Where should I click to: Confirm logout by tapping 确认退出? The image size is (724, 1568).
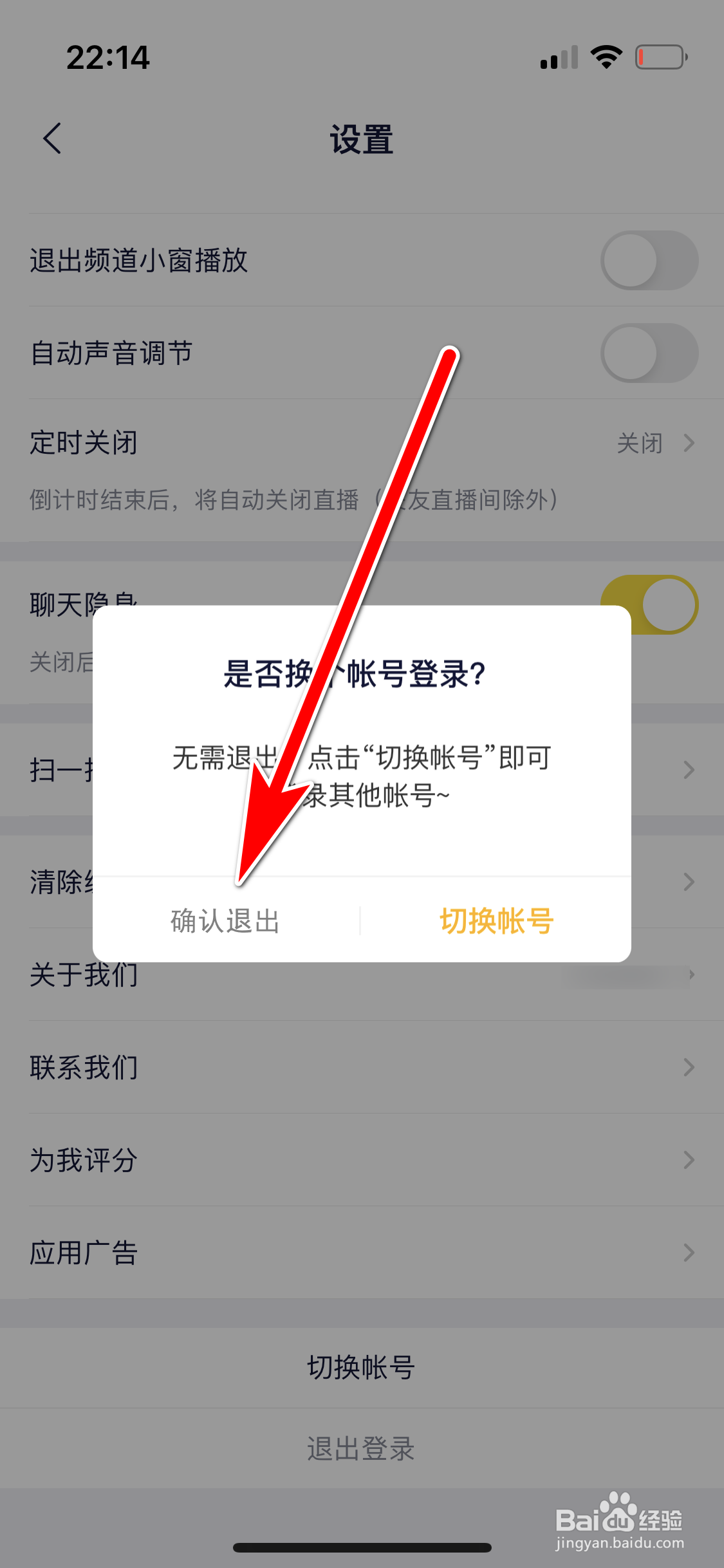[225, 922]
